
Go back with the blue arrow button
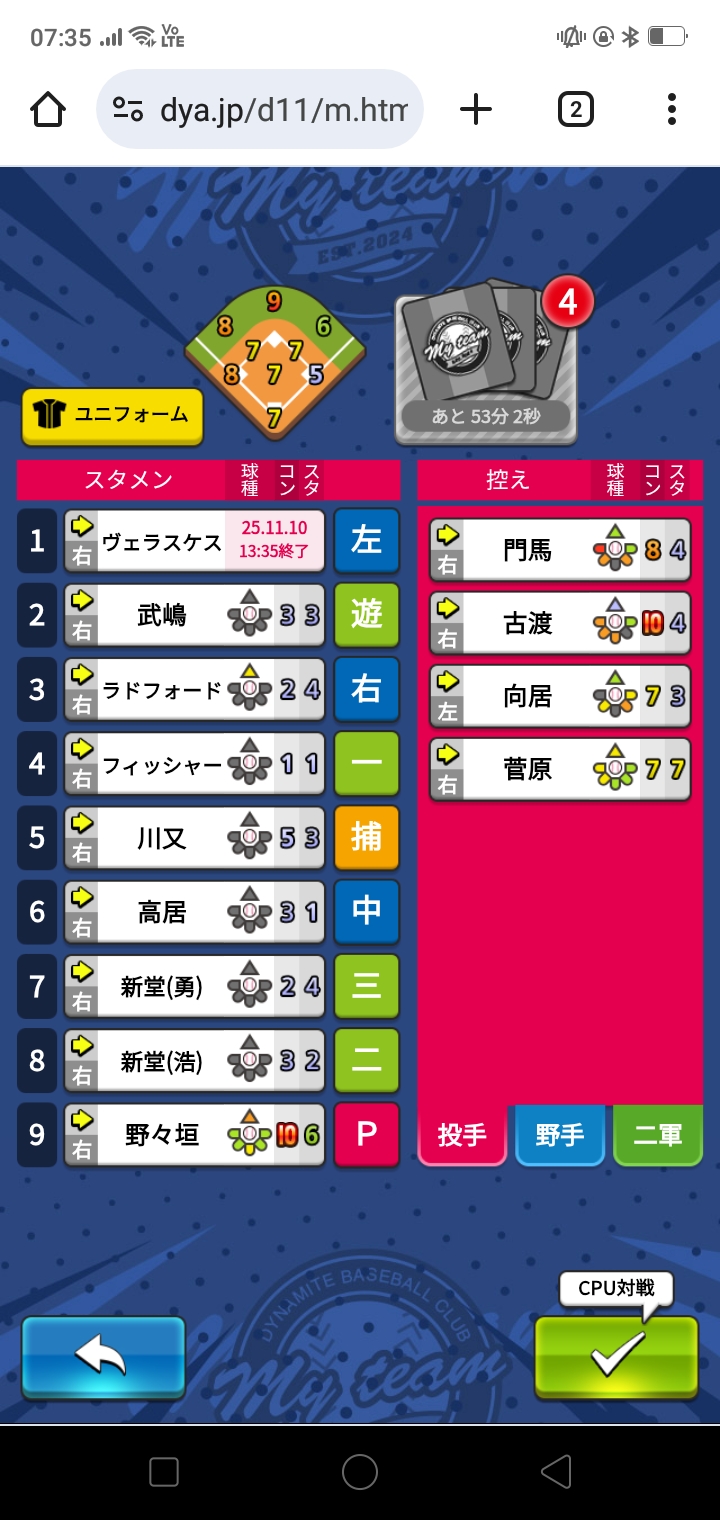pyautogui.click(x=104, y=1356)
